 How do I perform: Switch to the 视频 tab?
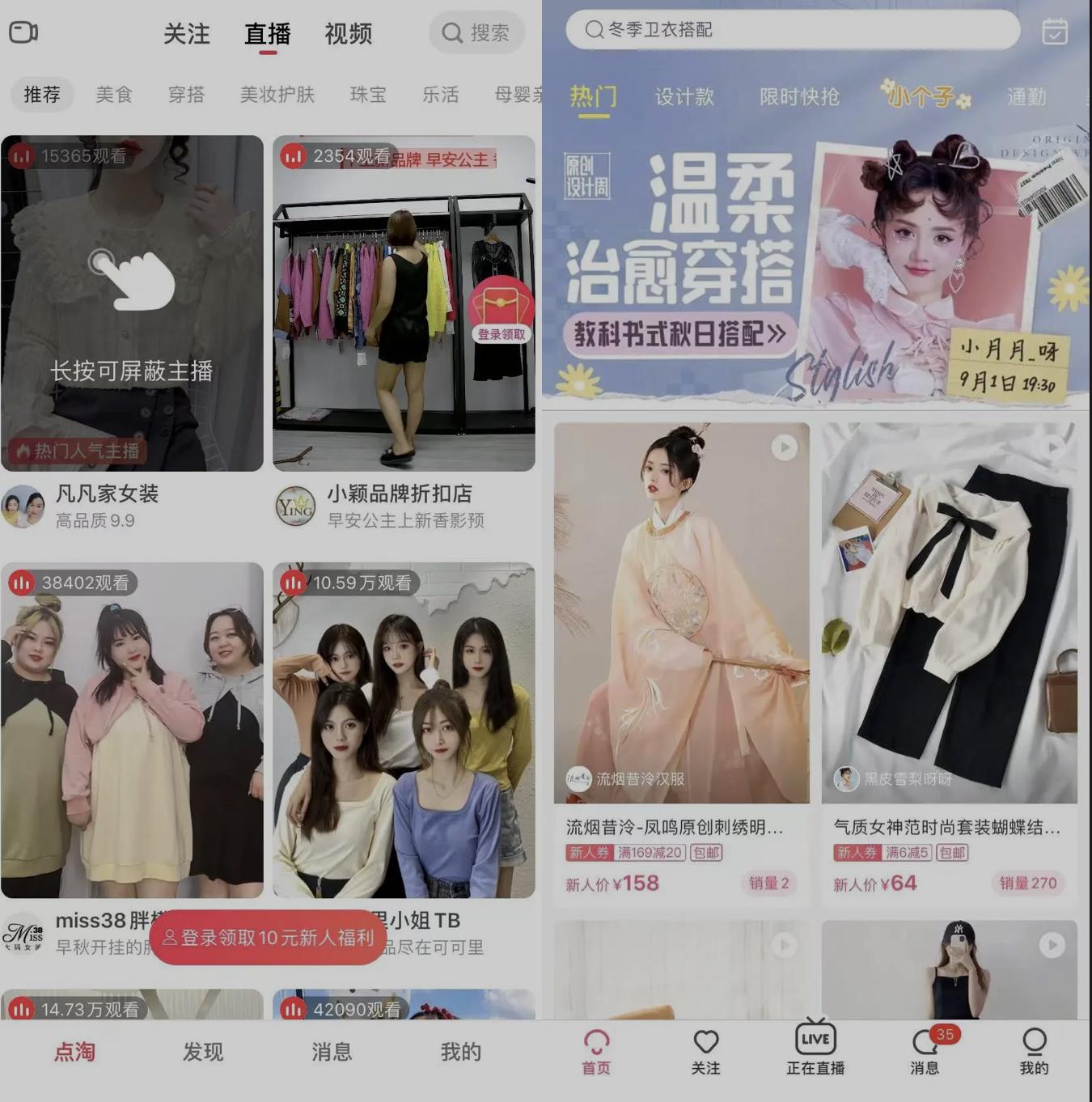(x=347, y=34)
